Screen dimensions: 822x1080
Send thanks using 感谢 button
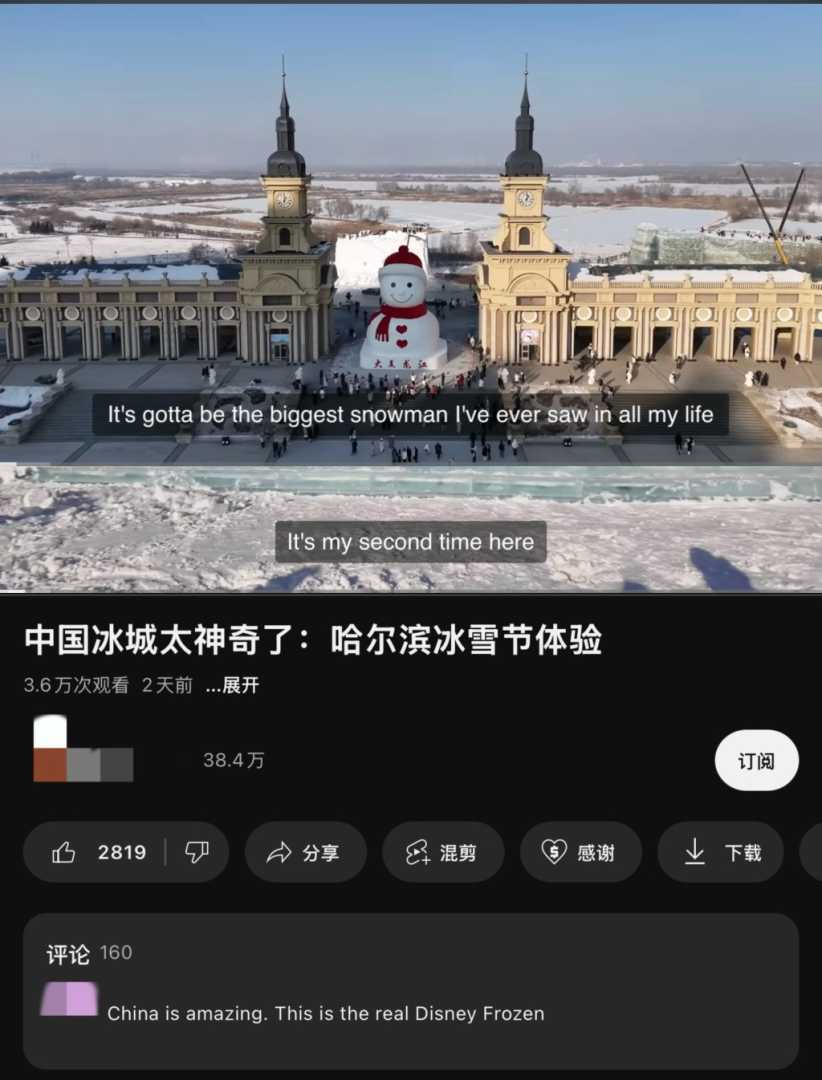pyautogui.click(x=579, y=853)
